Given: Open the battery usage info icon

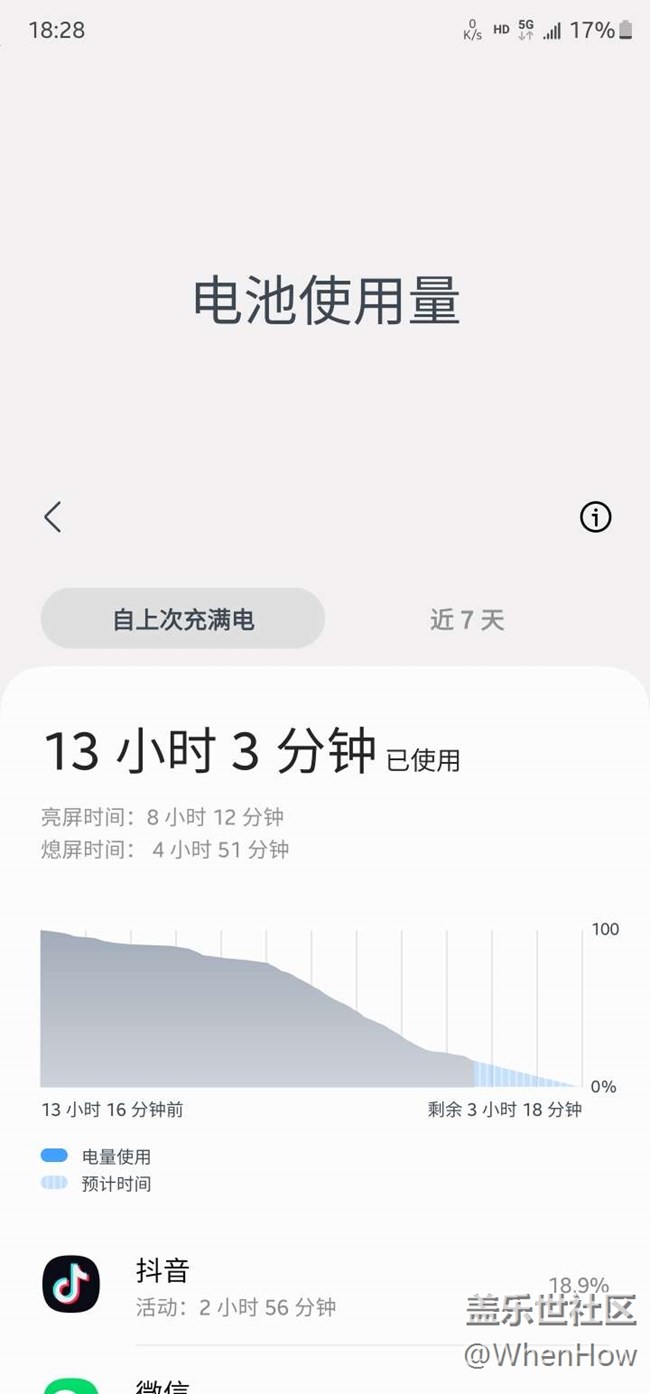Looking at the screenshot, I should click(595, 517).
